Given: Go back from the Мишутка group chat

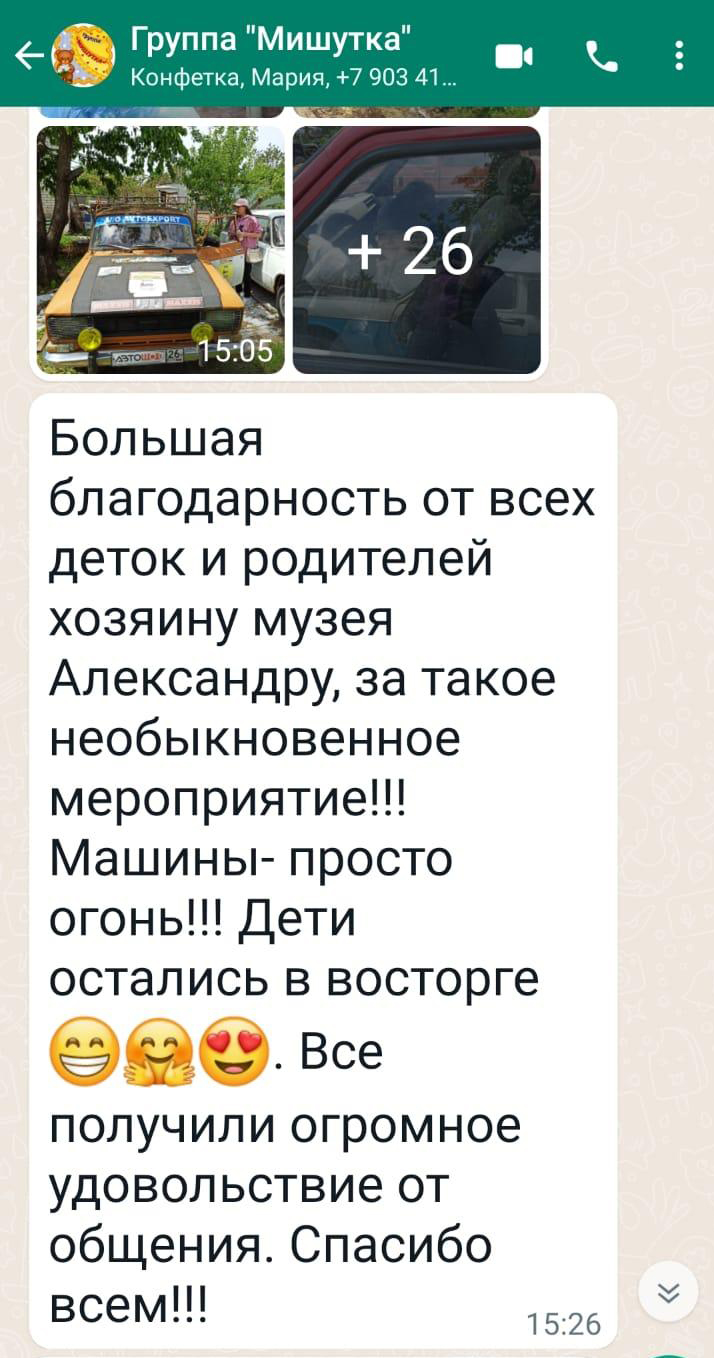Looking at the screenshot, I should [27, 57].
